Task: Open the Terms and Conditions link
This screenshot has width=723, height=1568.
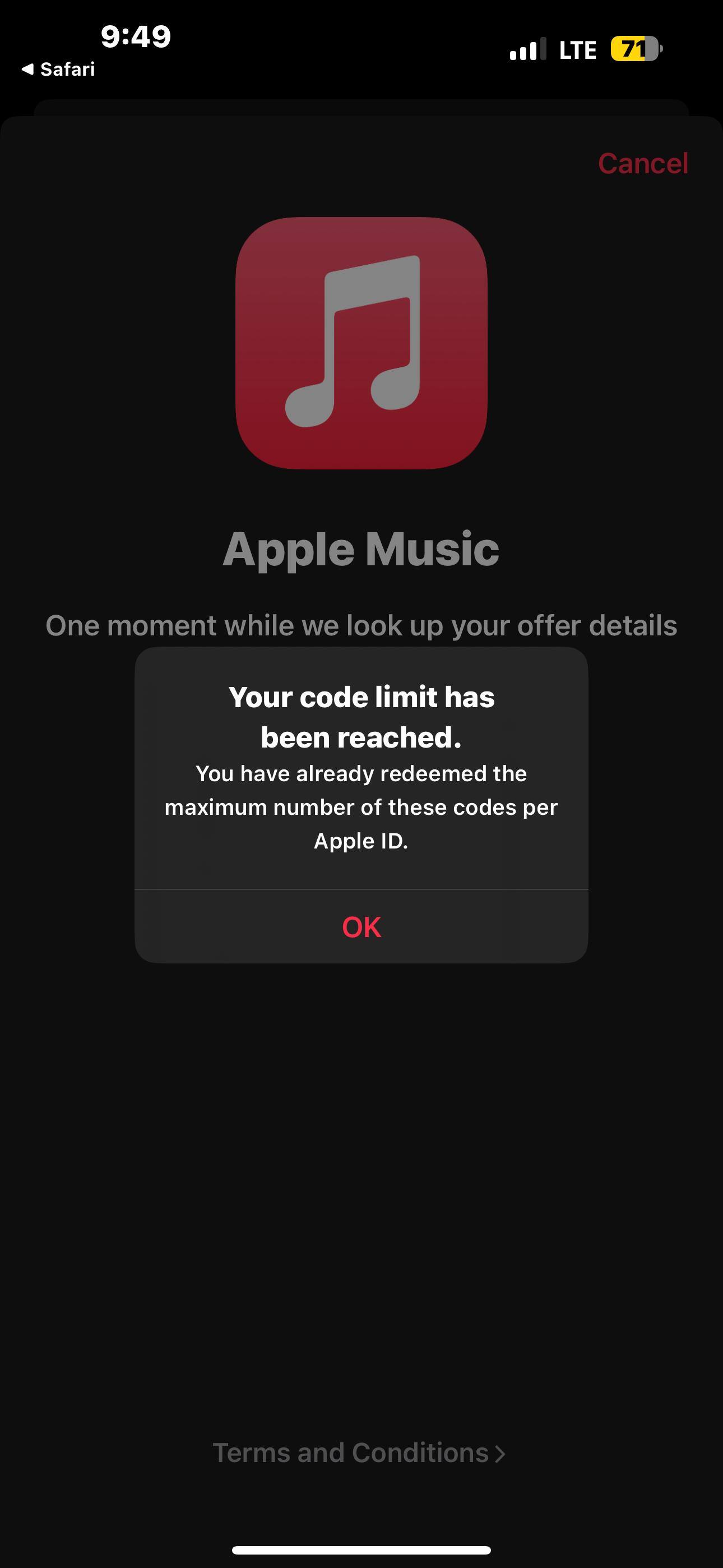Action: [x=359, y=1452]
